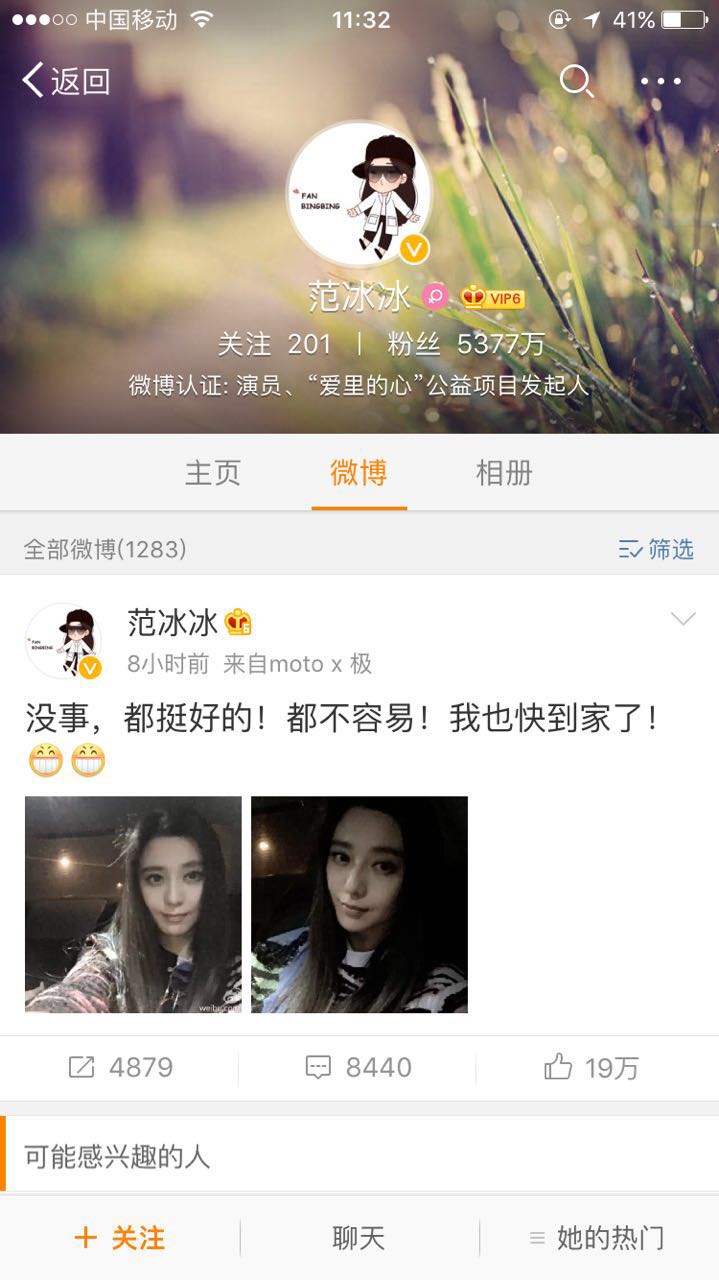The height and width of the screenshot is (1280, 719).
Task: Open search via the magnifier icon
Action: click(576, 81)
